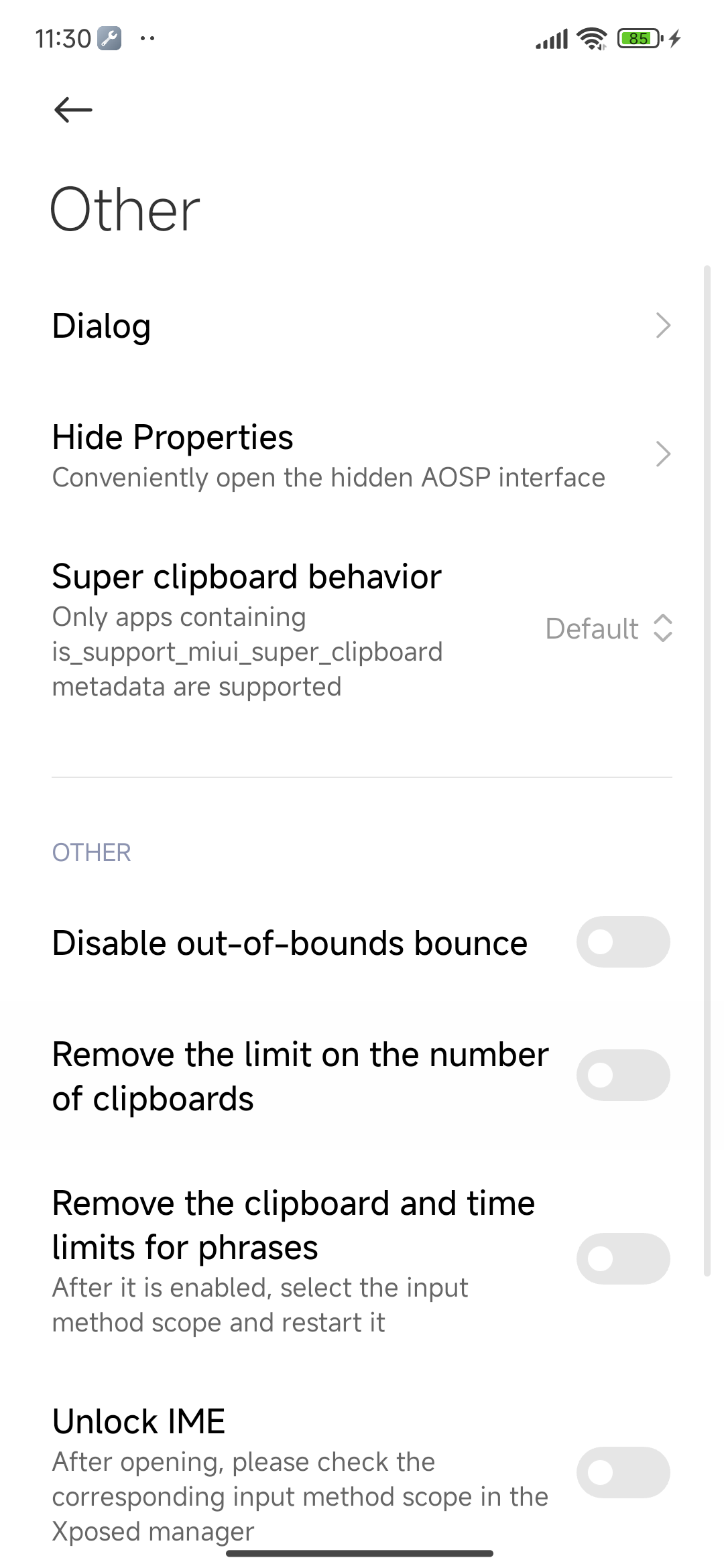This screenshot has height=1568, width=724.
Task: Turn on Remove clipboard and time limits for phrases
Action: [x=623, y=1259]
